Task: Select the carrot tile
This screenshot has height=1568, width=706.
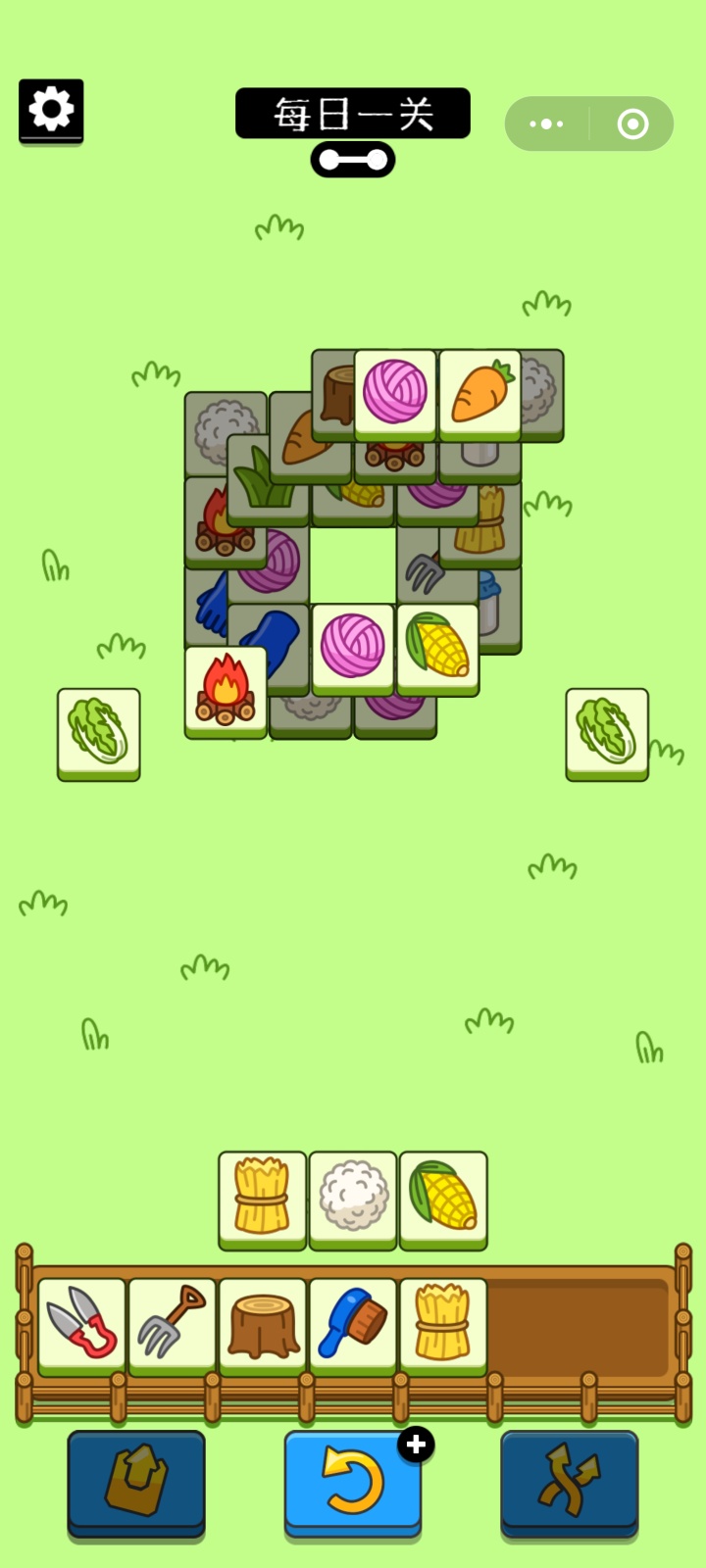Action: click(x=479, y=393)
